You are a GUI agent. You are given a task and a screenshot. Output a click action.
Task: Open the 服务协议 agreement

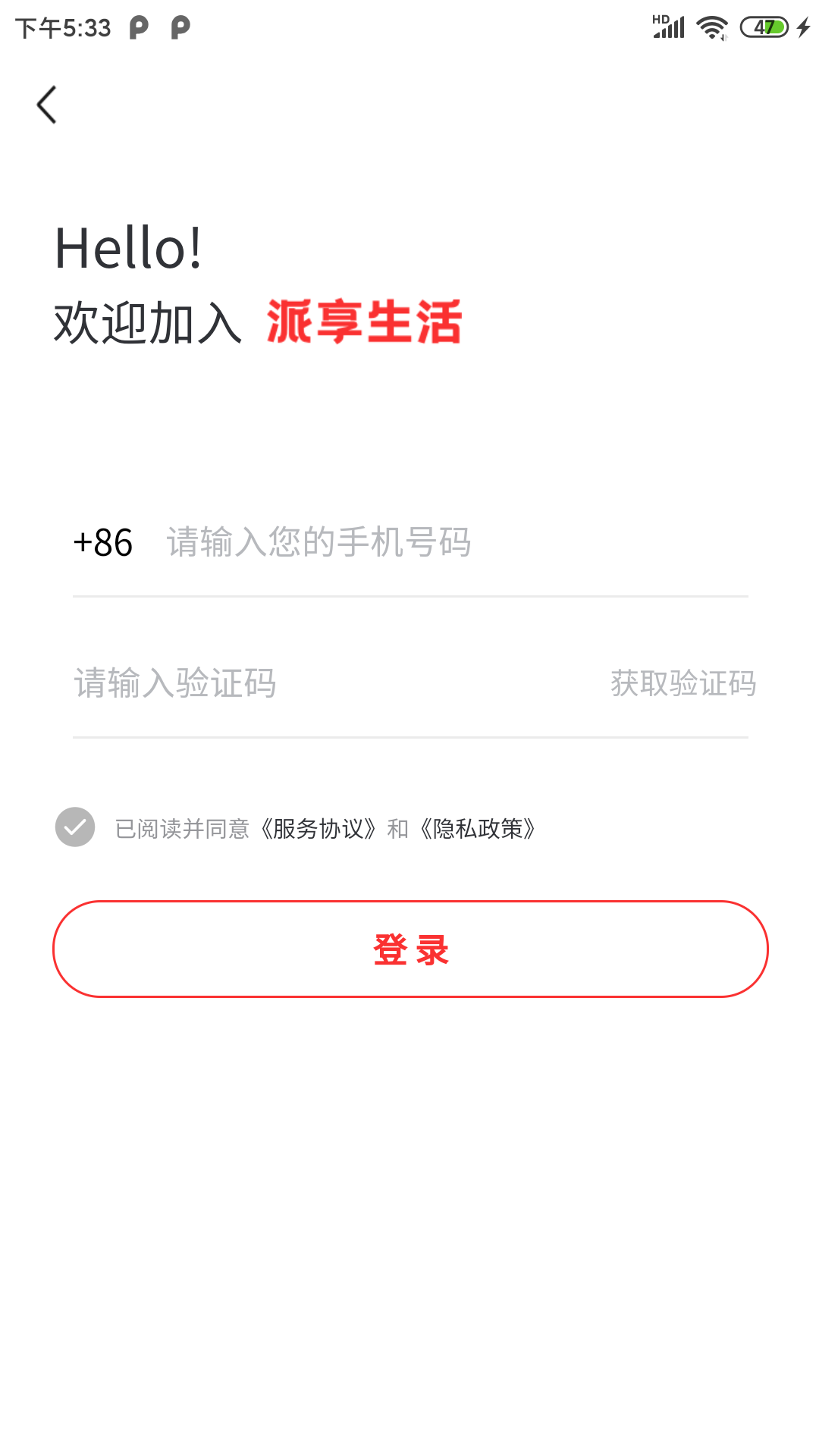pos(318,828)
